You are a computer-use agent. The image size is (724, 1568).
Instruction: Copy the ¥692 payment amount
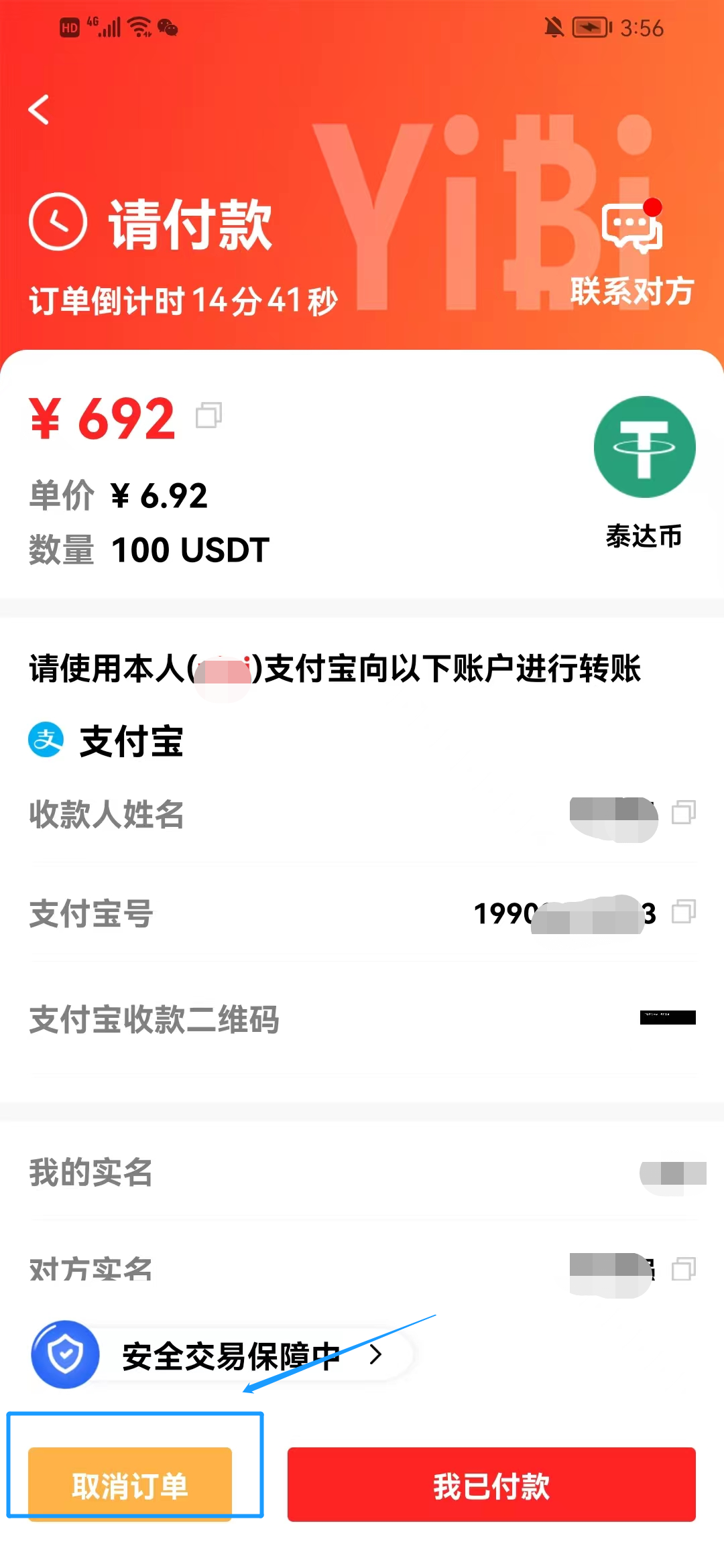coord(208,415)
